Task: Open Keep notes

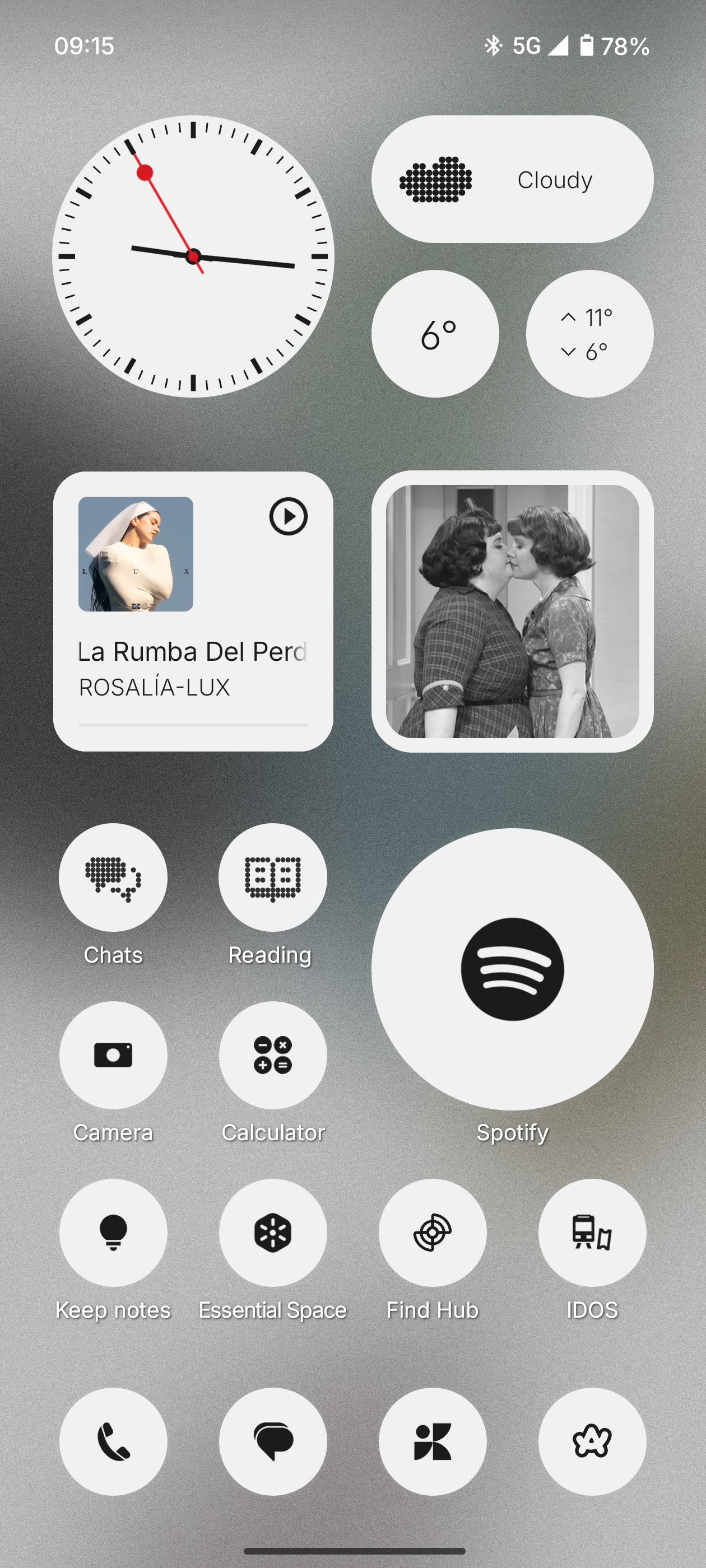Action: click(x=113, y=1233)
